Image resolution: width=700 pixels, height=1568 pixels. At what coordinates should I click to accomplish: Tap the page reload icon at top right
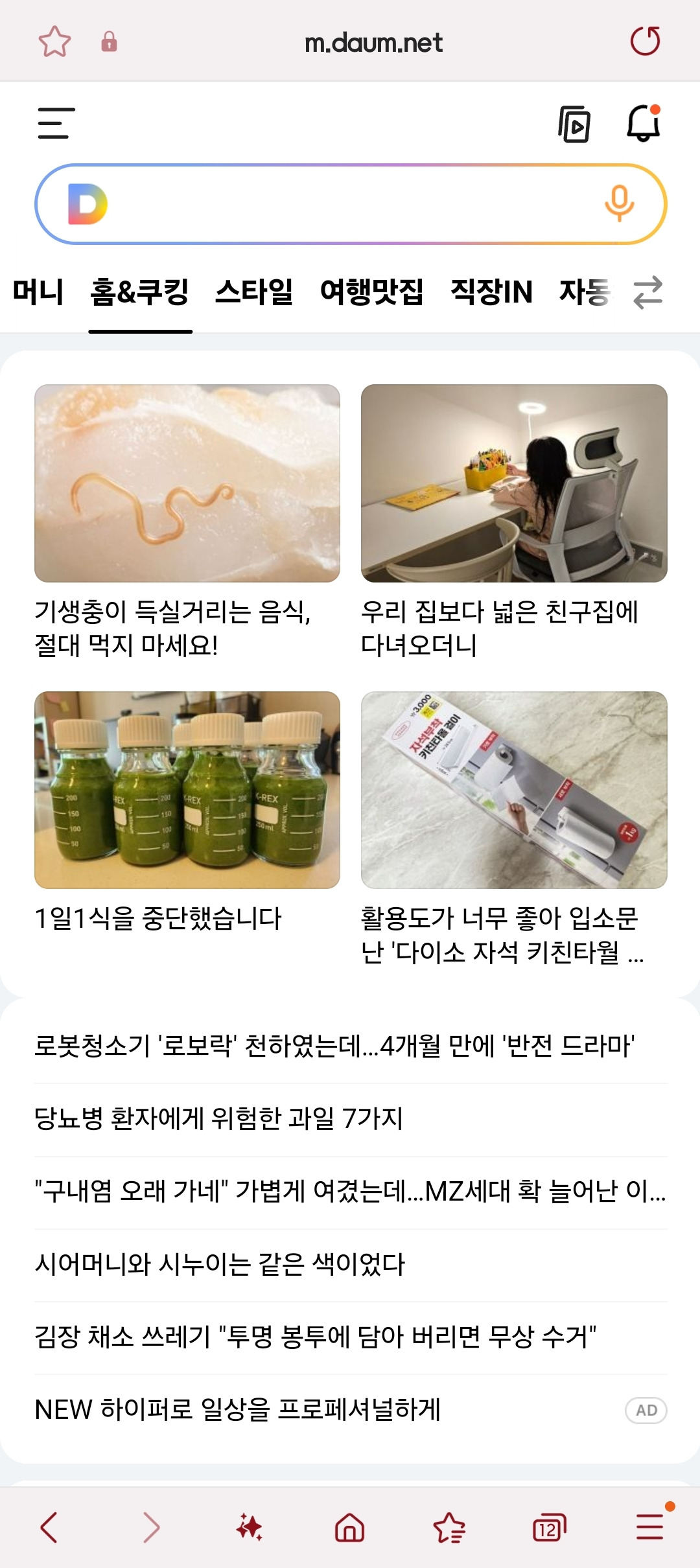coord(646,41)
